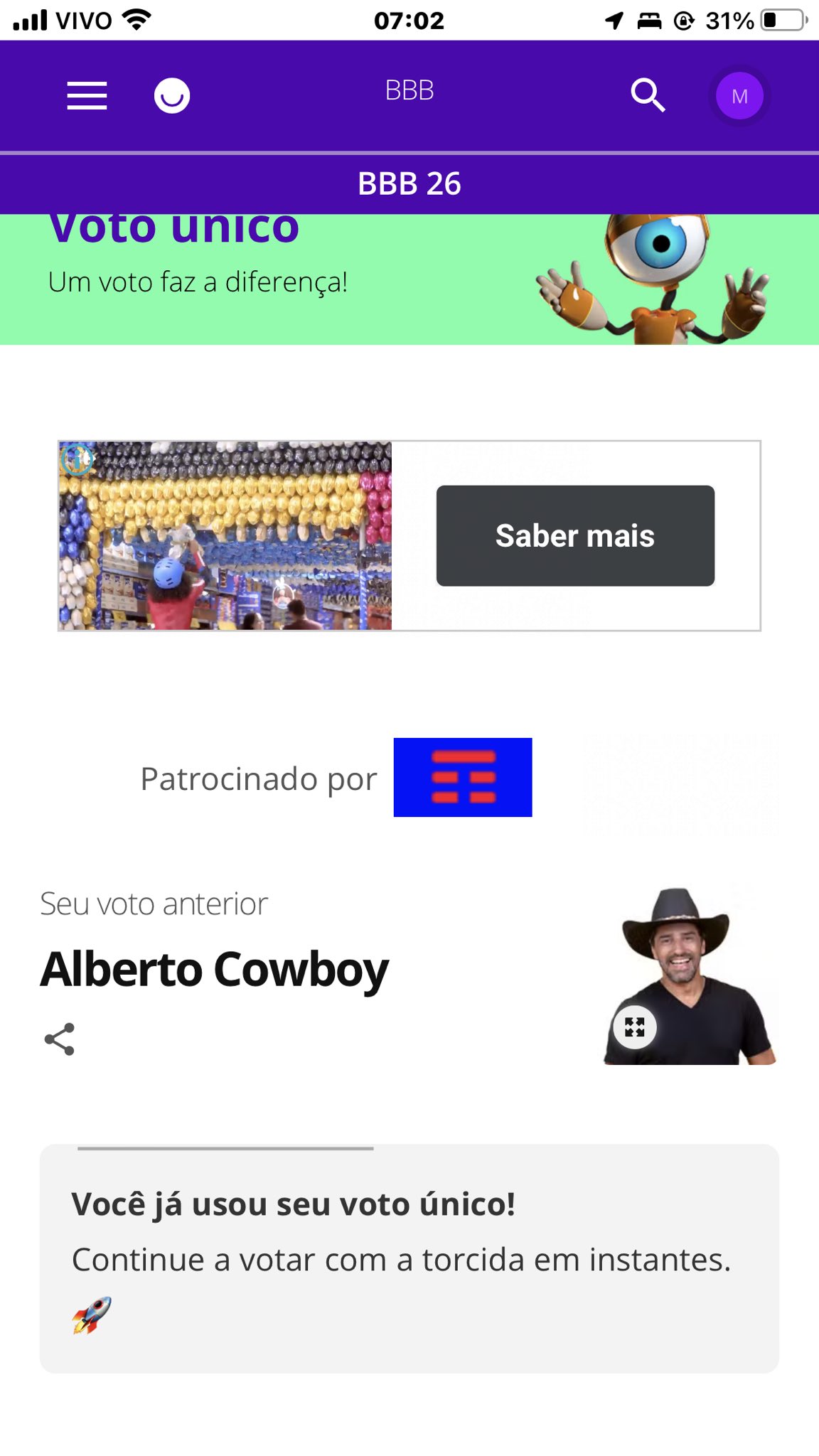The width and height of the screenshot is (819, 1456).
Task: Expand the Alberto Cowboy photo
Action: 635,1027
